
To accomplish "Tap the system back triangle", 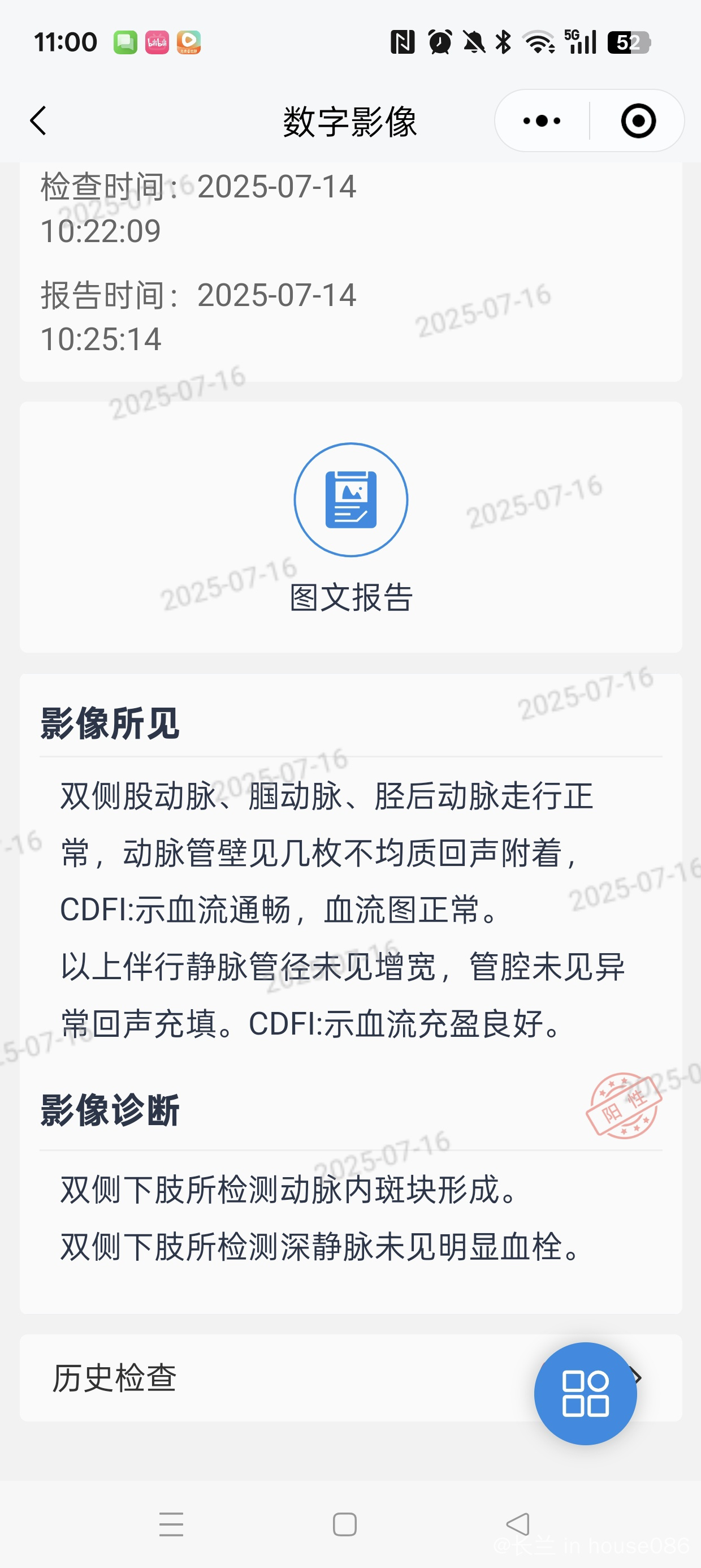I will (518, 1524).
